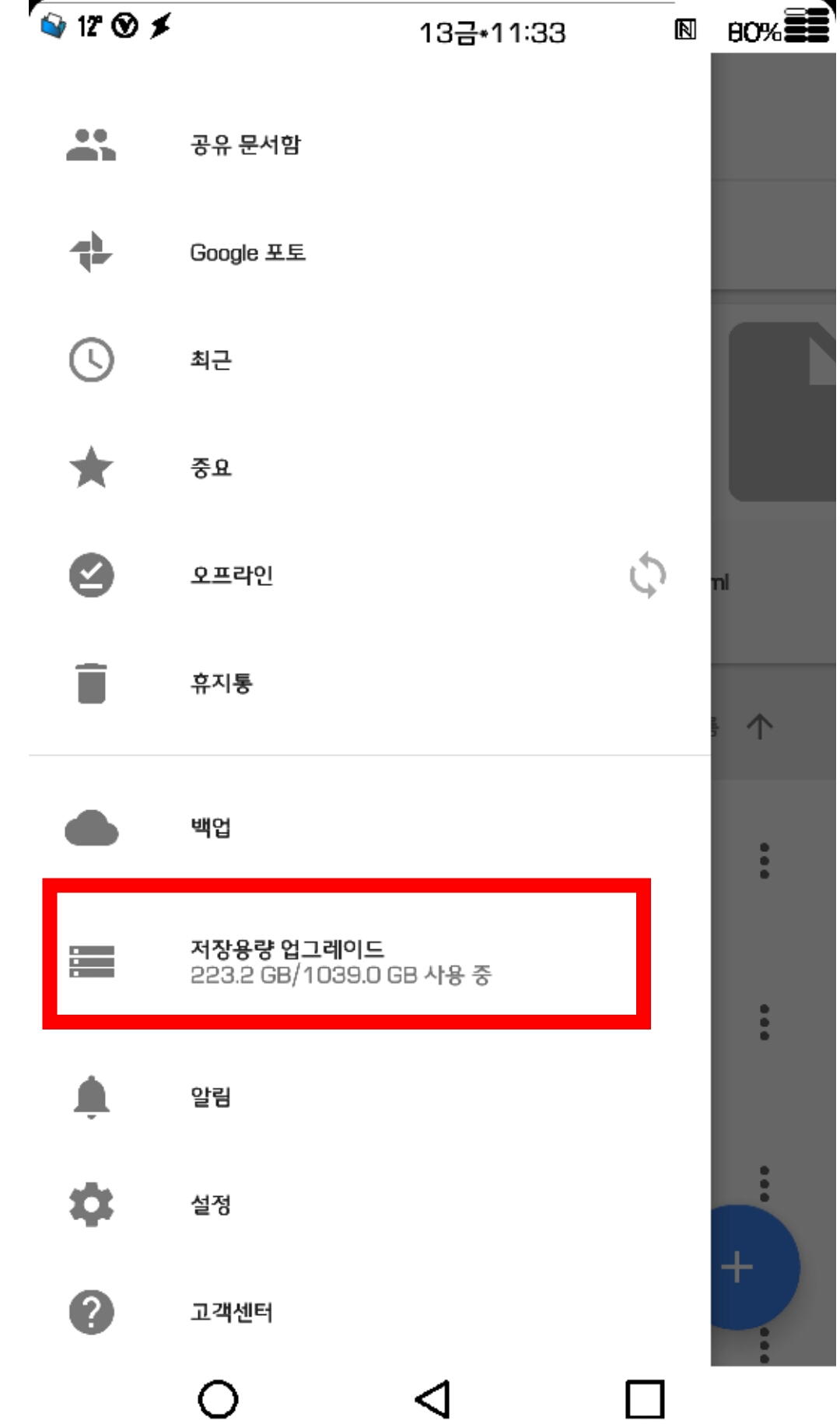Image resolution: width=840 pixels, height=1424 pixels.
Task: Tap the sync icon beside 오프라인
Action: pos(647,575)
